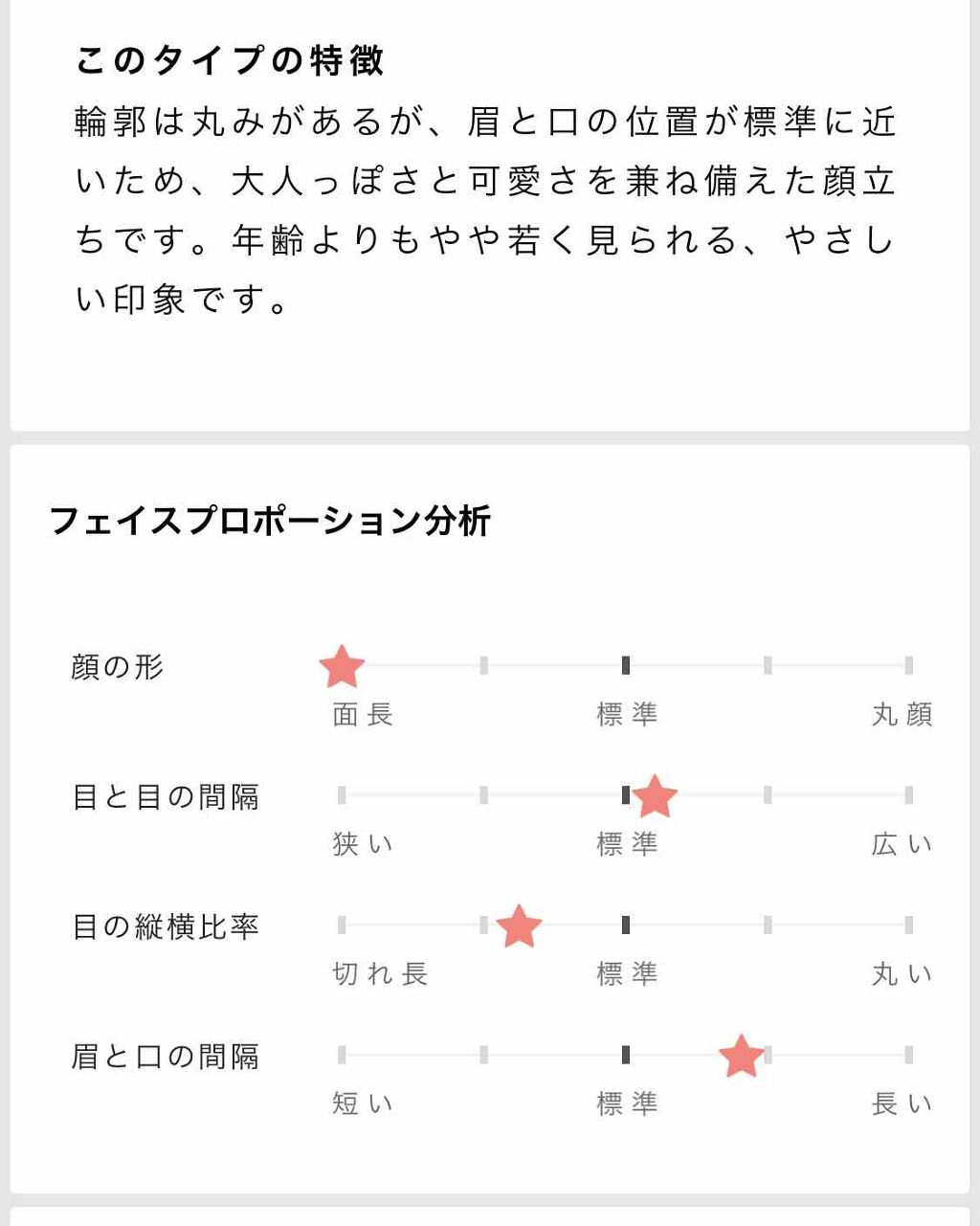
Task: Click the leftmost tick on 目と目の間隔 scale
Action: click(x=342, y=794)
